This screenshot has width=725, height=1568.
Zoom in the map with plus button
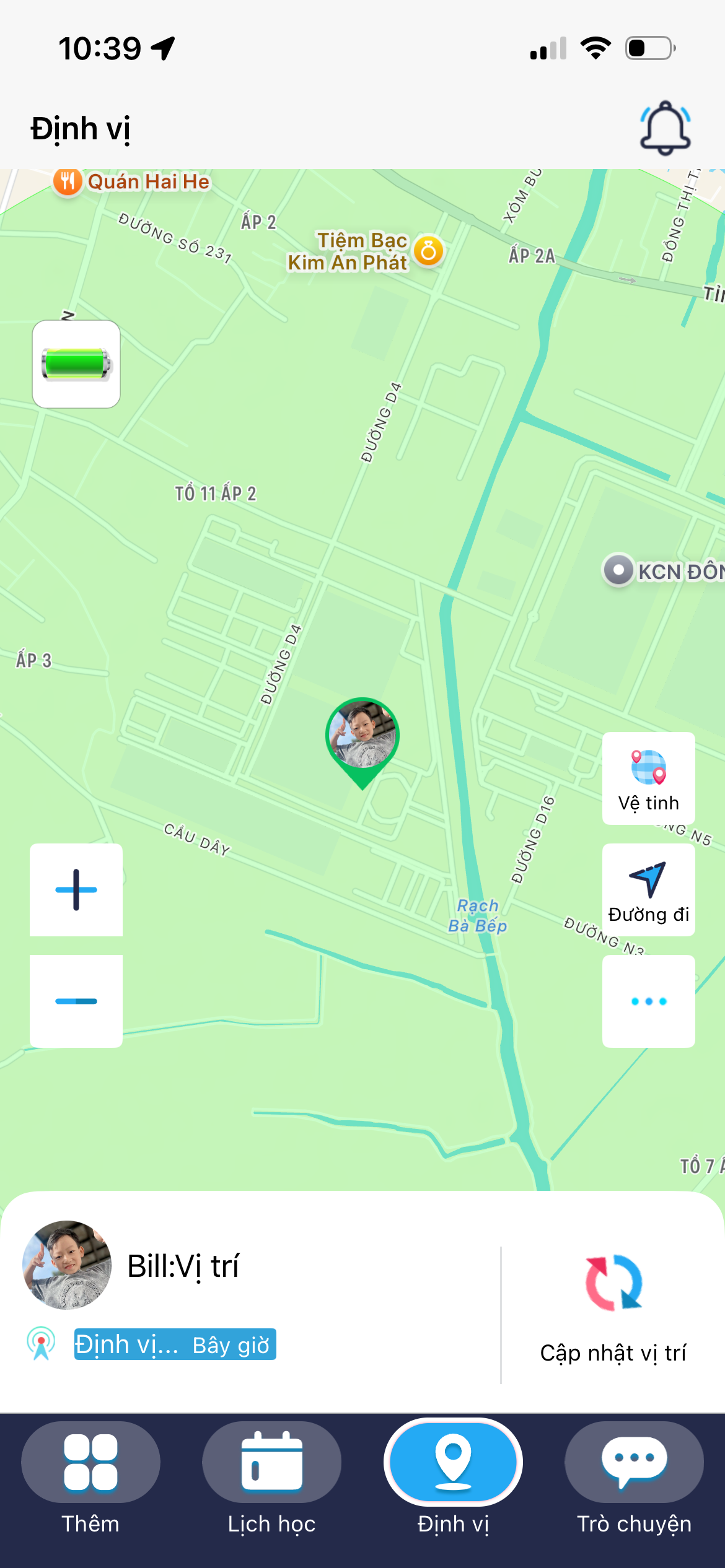pos(76,890)
